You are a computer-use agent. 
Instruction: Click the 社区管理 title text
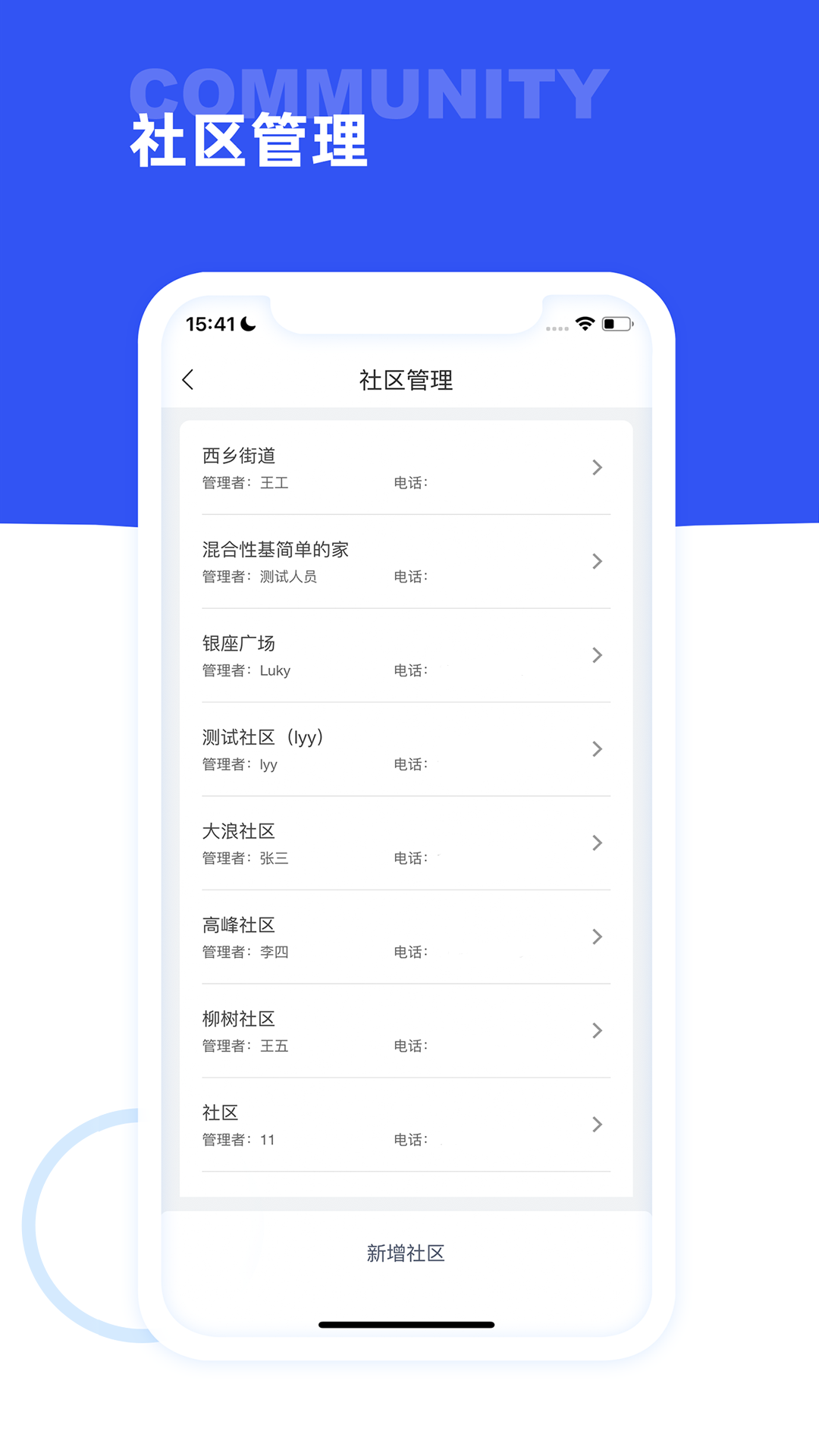(407, 380)
